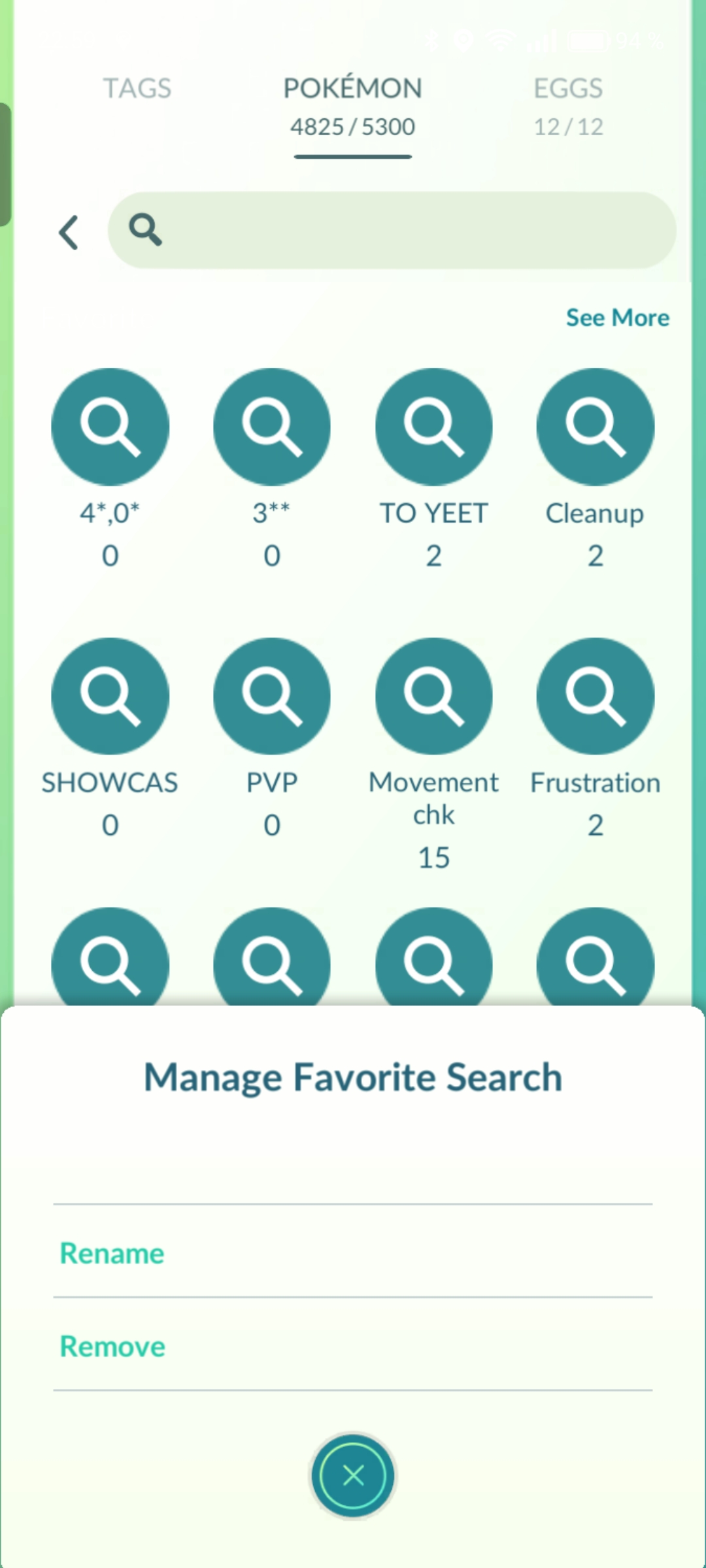Viewport: 706px width, 1568px height.
Task: Switch to the EGGS tab
Action: 567,88
